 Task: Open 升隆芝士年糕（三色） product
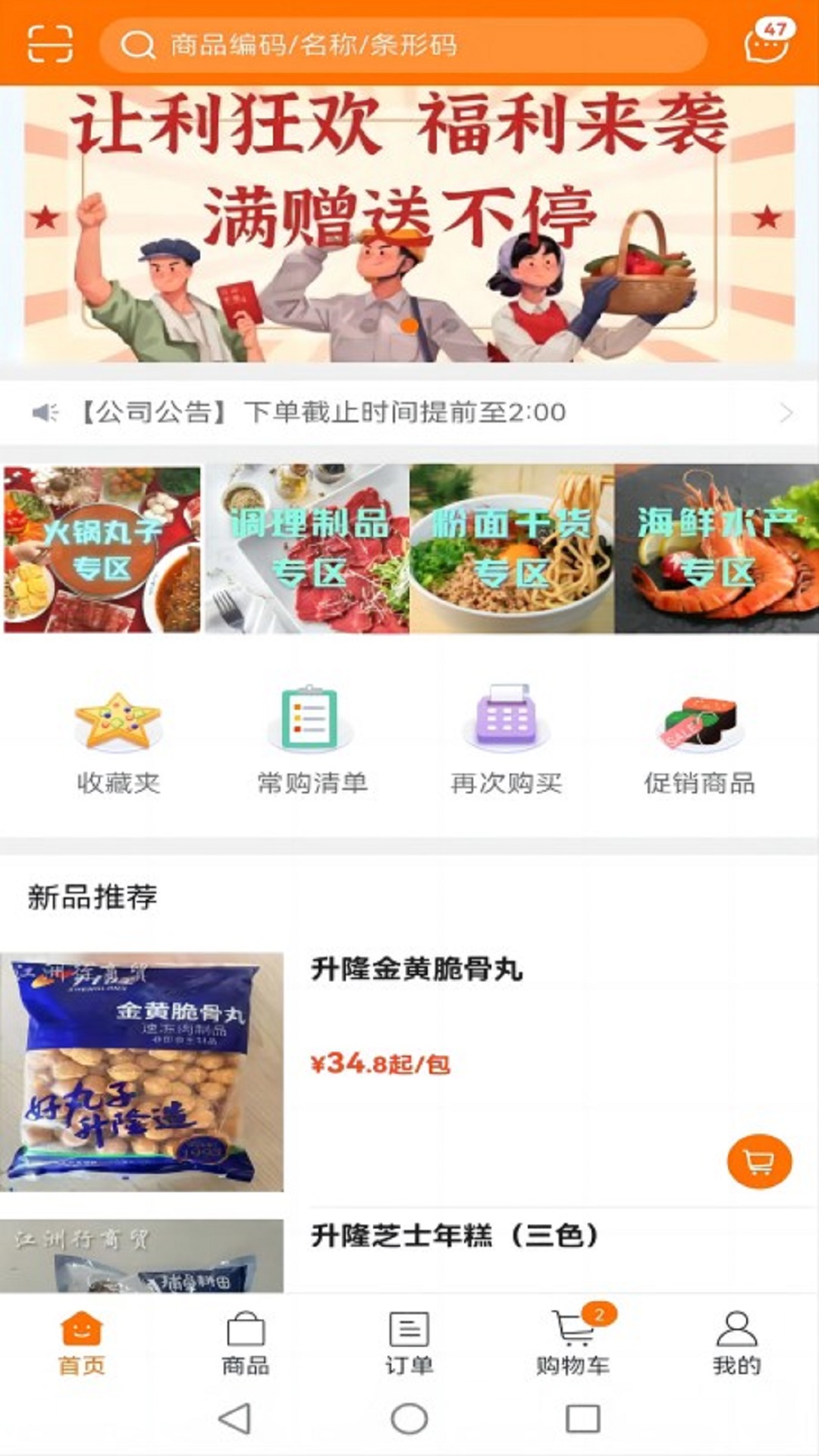453,1236
